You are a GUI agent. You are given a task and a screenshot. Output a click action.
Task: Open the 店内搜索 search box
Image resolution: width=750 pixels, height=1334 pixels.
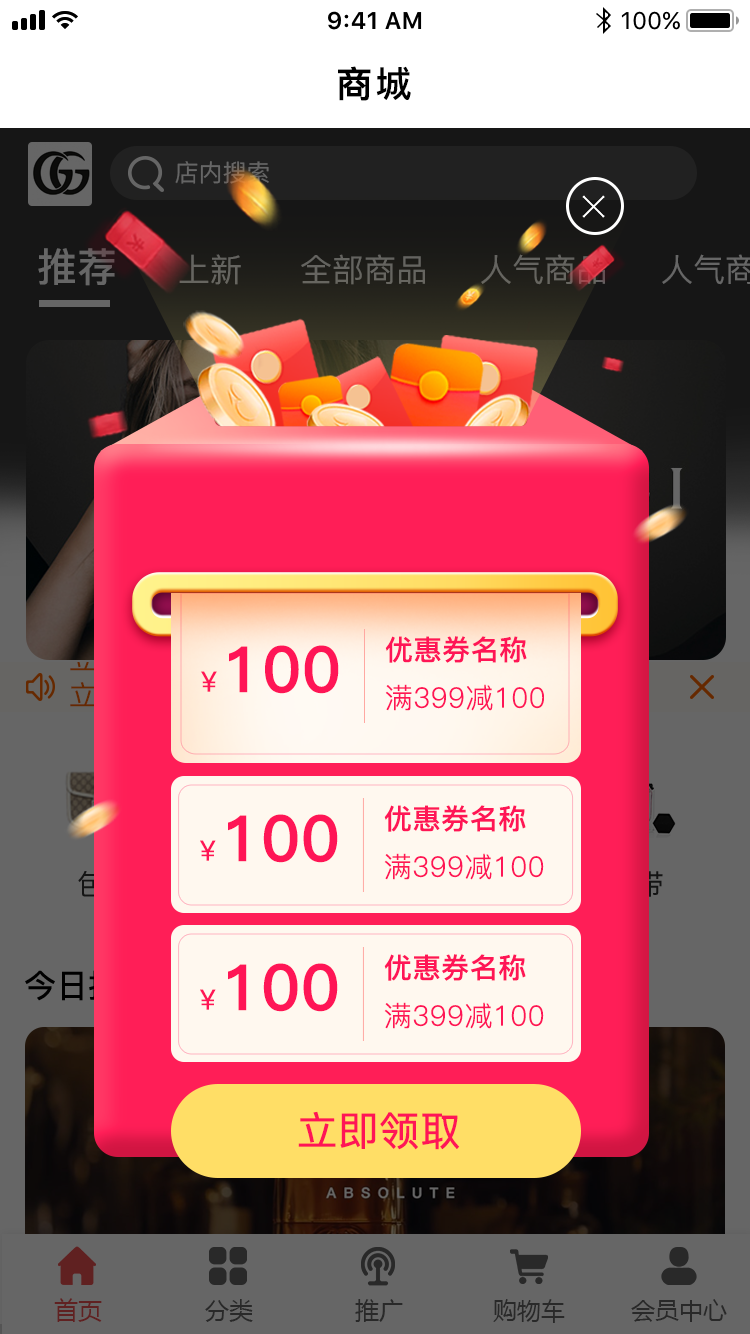tap(403, 173)
